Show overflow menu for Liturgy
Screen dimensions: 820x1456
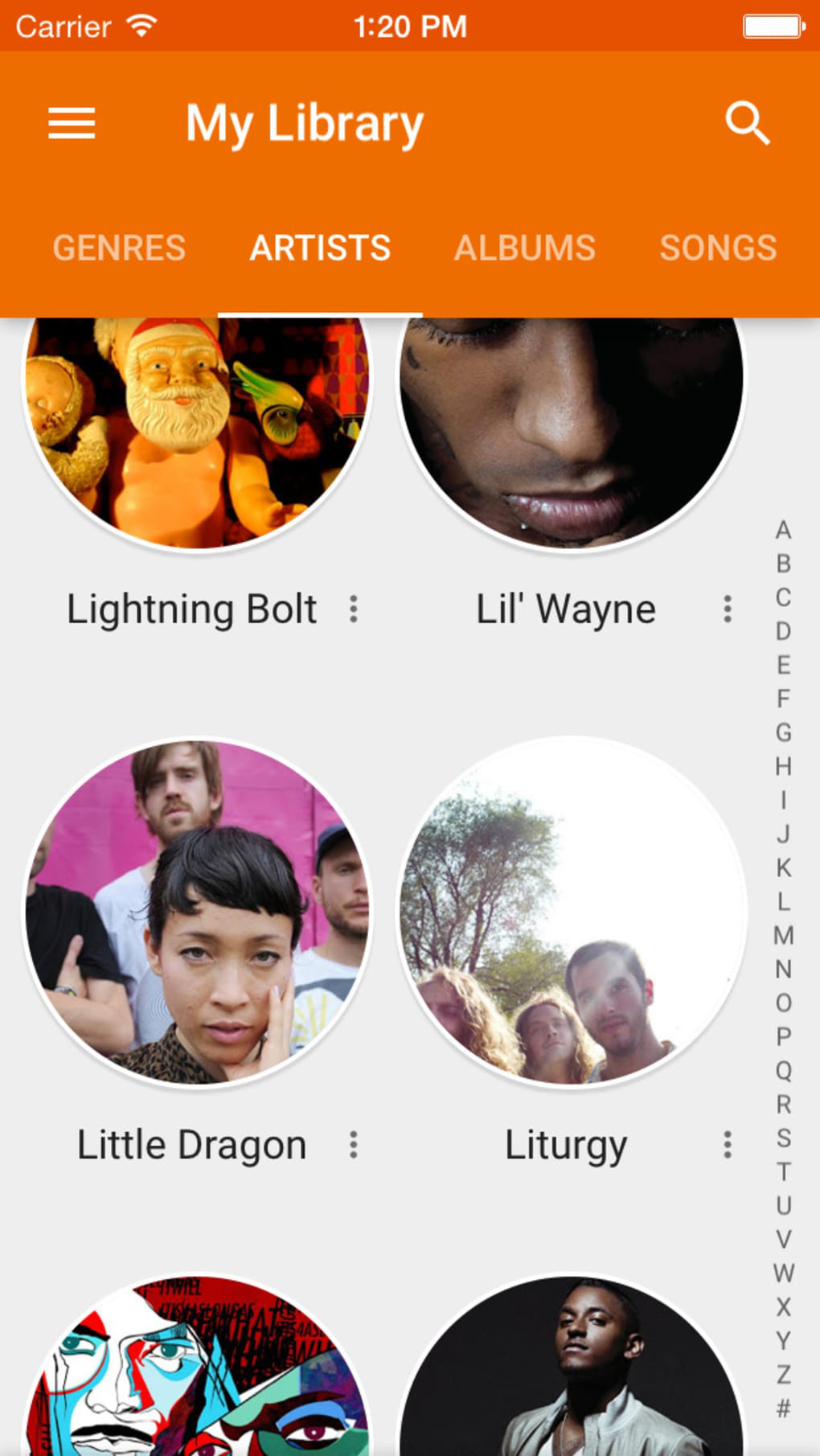(728, 1145)
